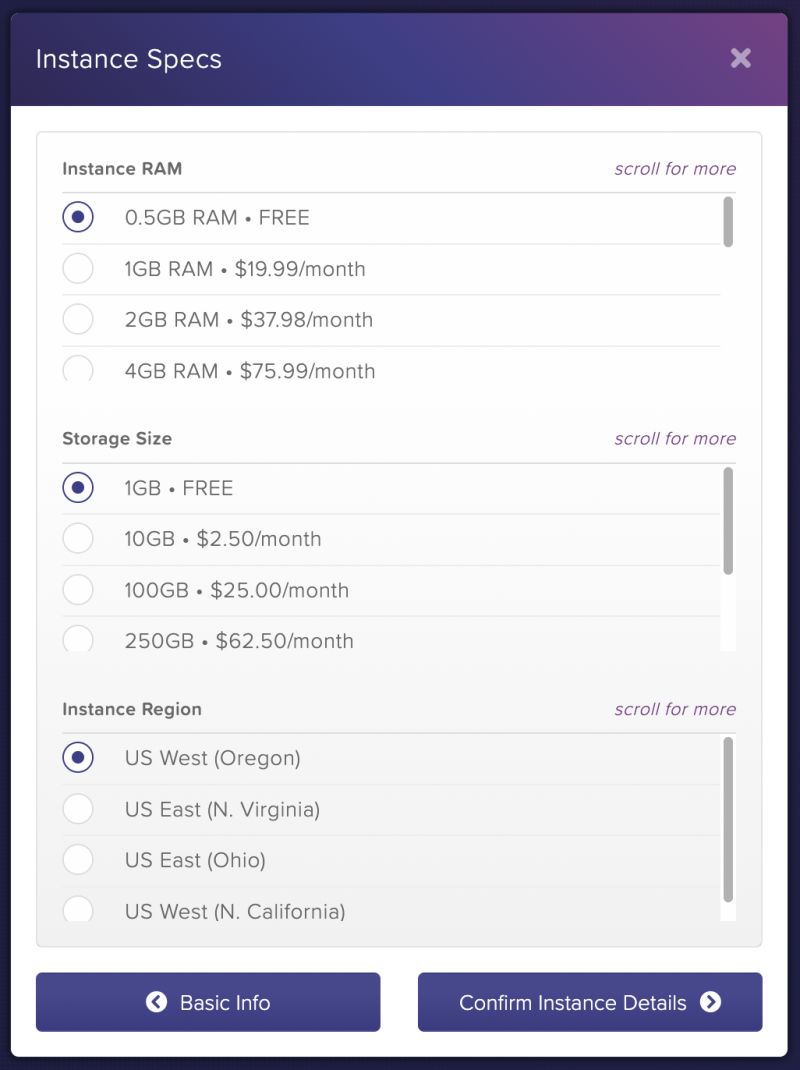Close the Instance Specs dialog

(x=740, y=58)
